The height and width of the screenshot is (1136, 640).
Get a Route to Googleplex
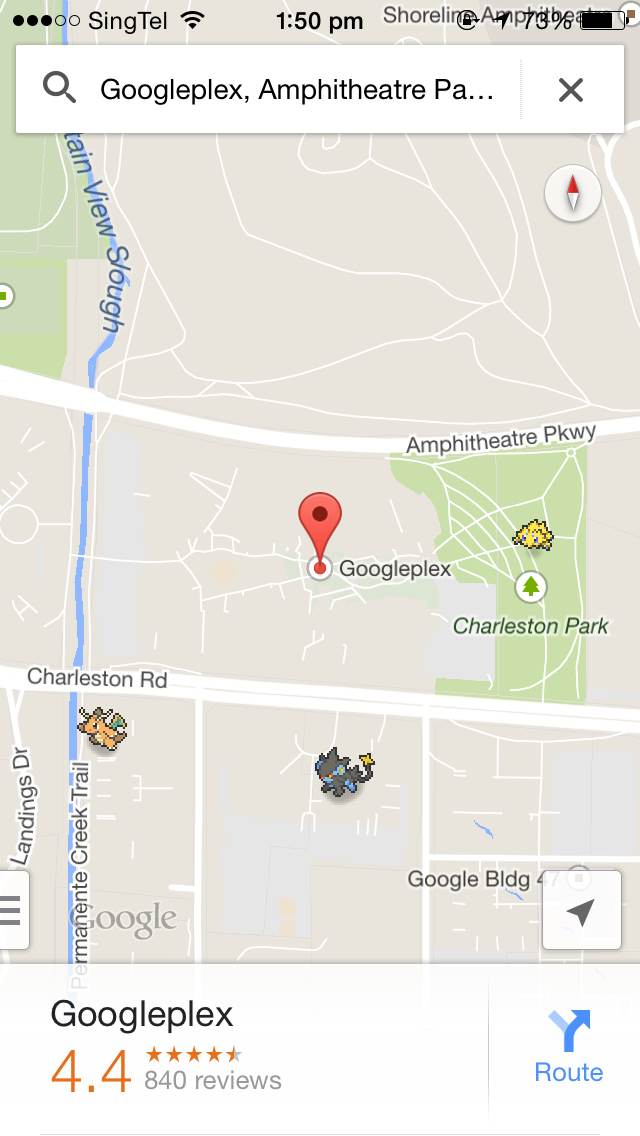[568, 1045]
